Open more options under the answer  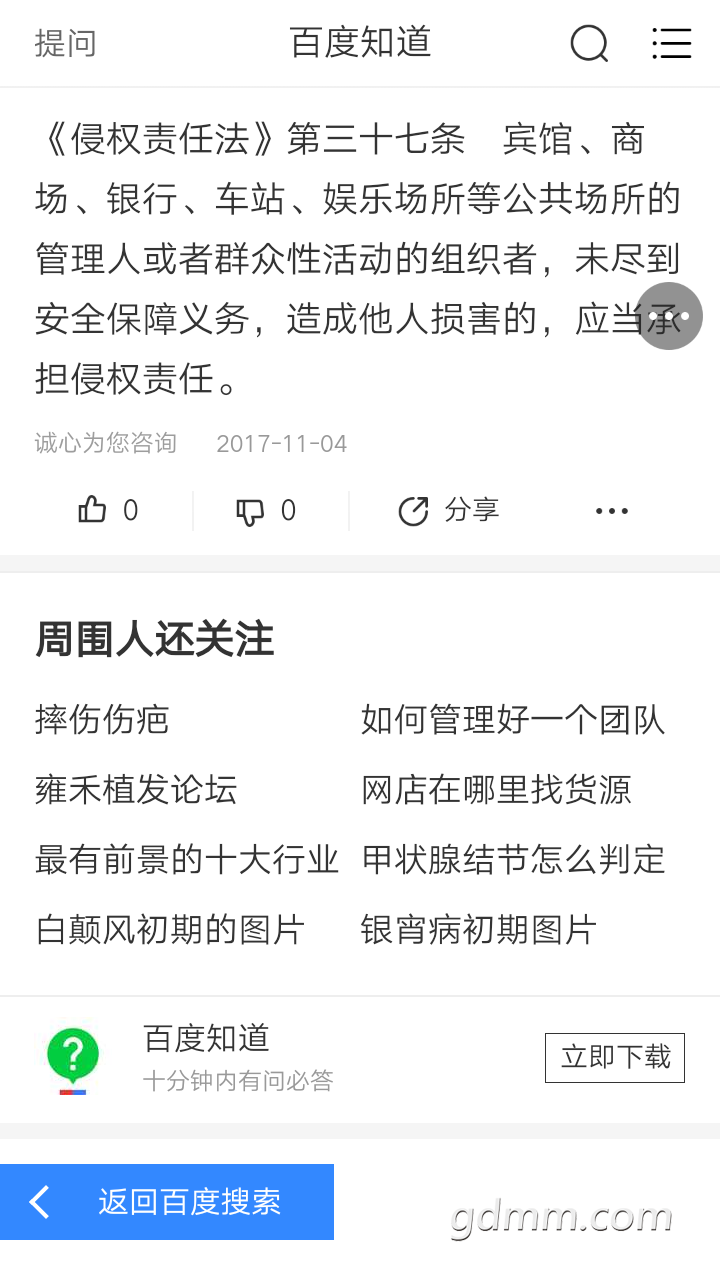[x=611, y=511]
